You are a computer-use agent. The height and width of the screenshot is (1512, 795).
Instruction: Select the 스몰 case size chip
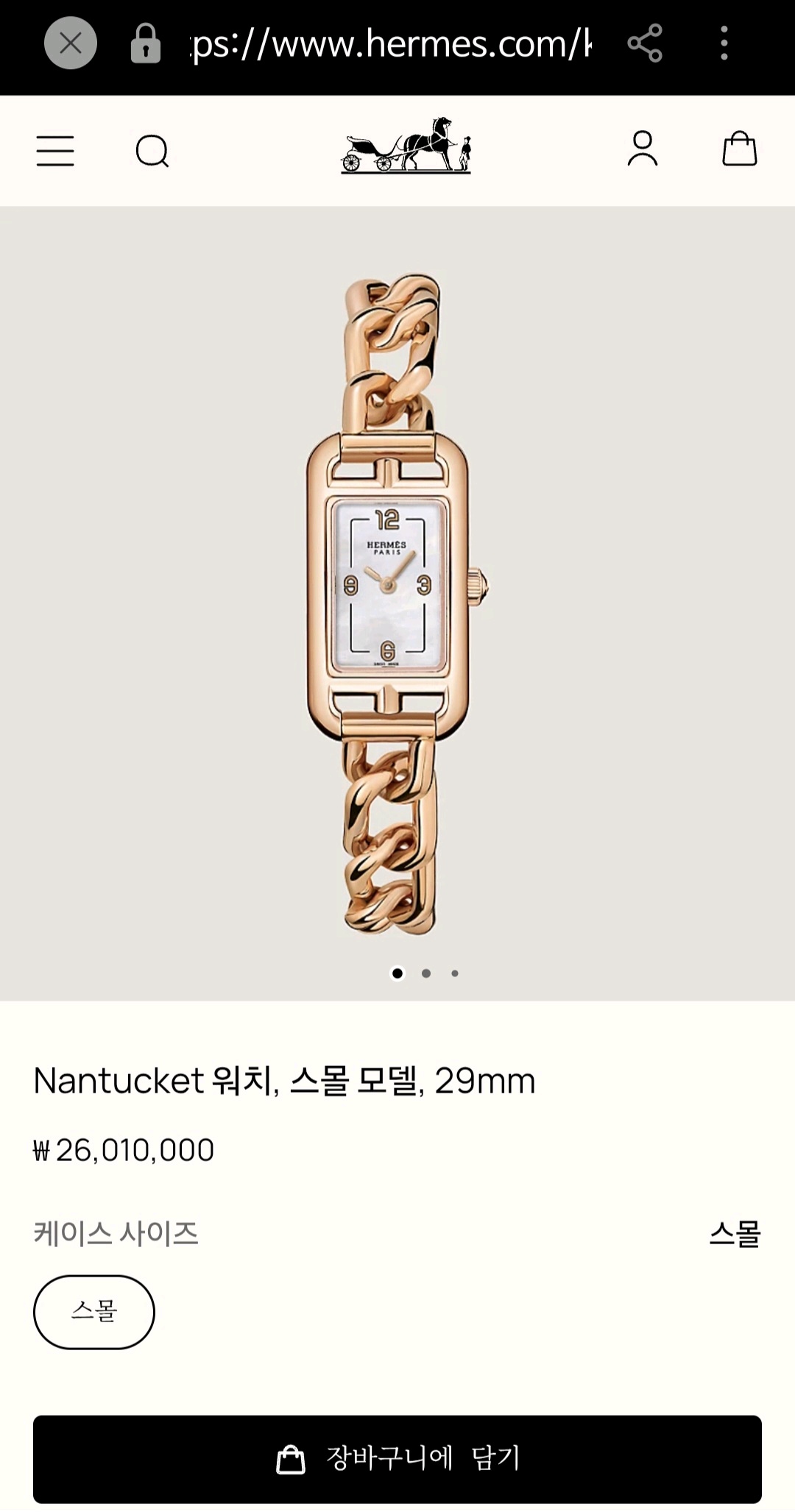[x=94, y=1312]
